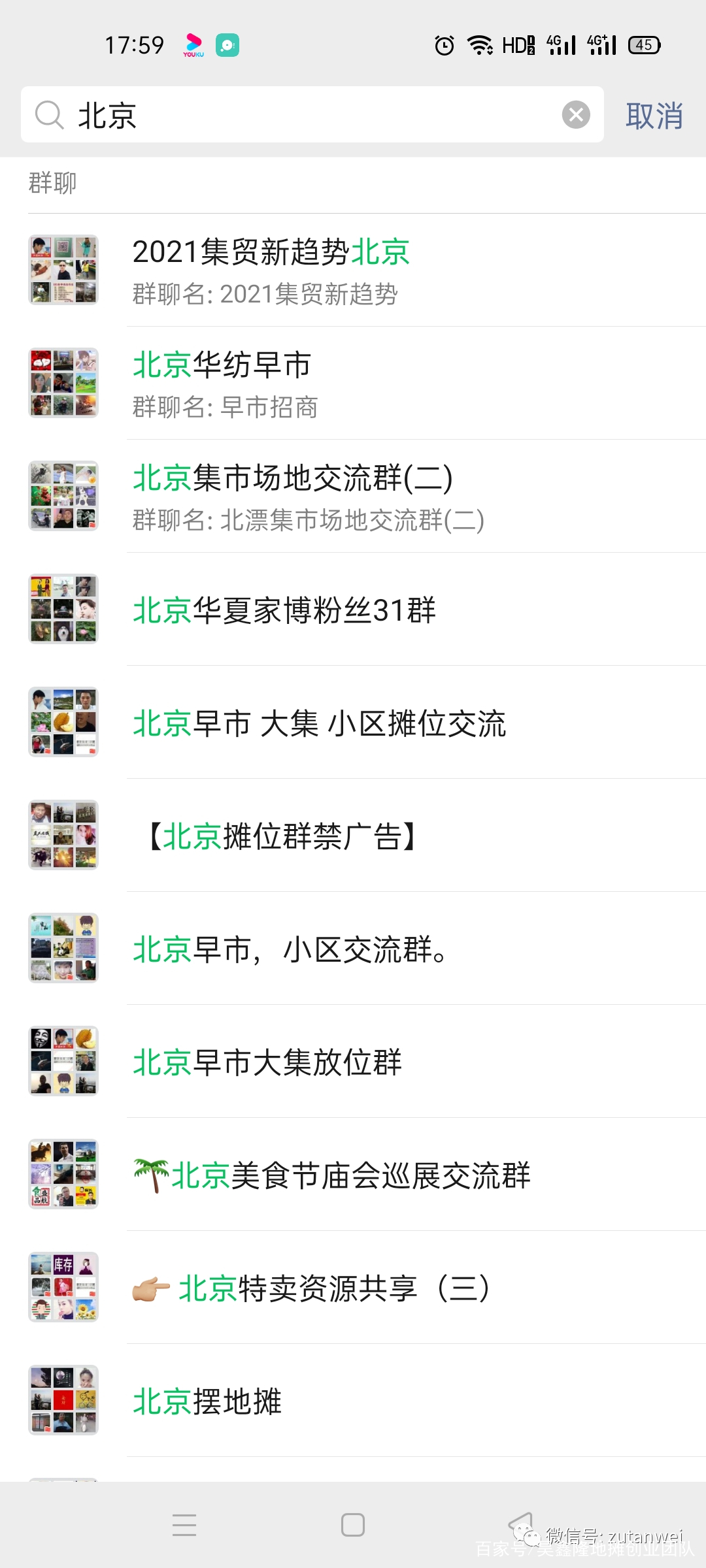
Task: Clear the search text with the X button
Action: coord(576,115)
